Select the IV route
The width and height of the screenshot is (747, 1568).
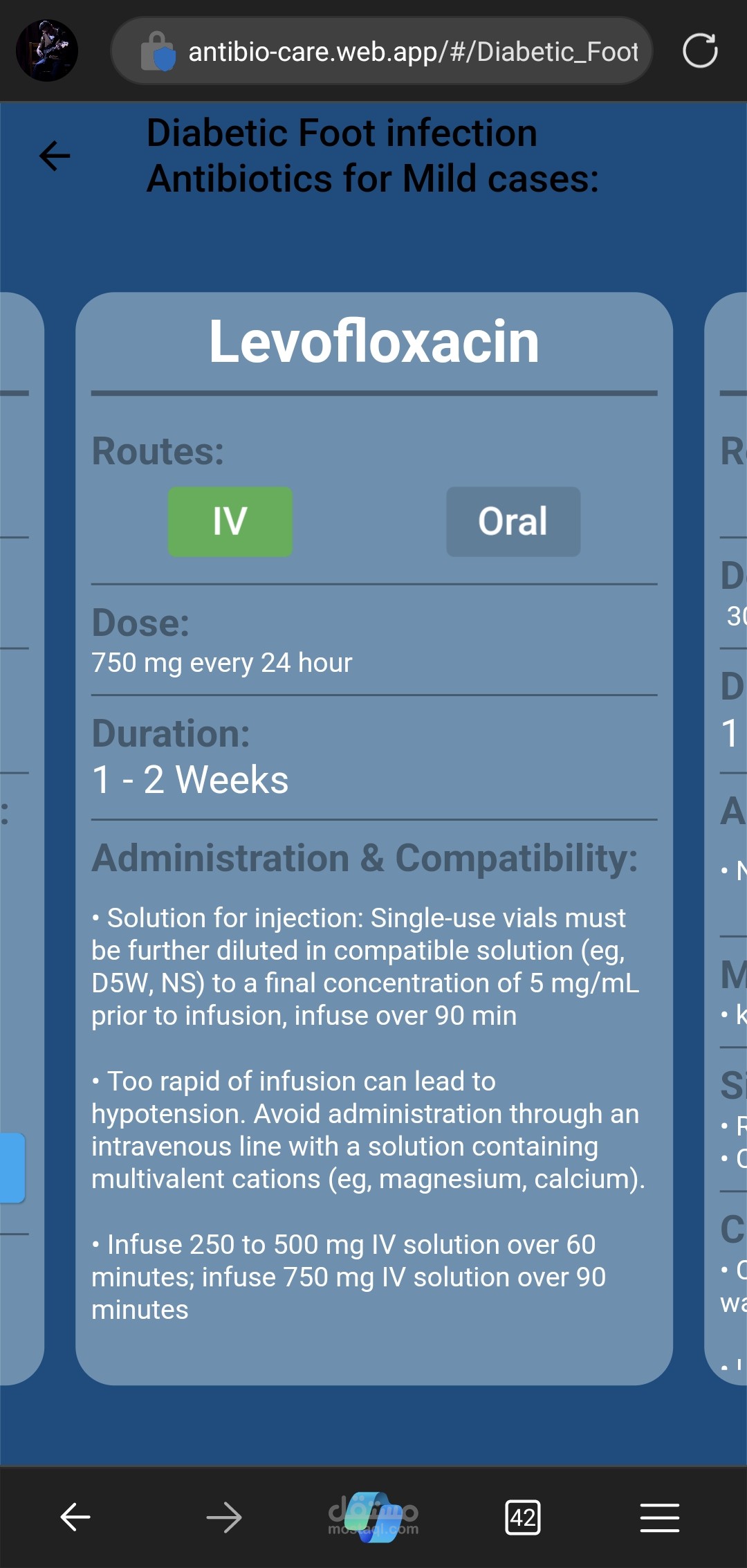point(230,522)
